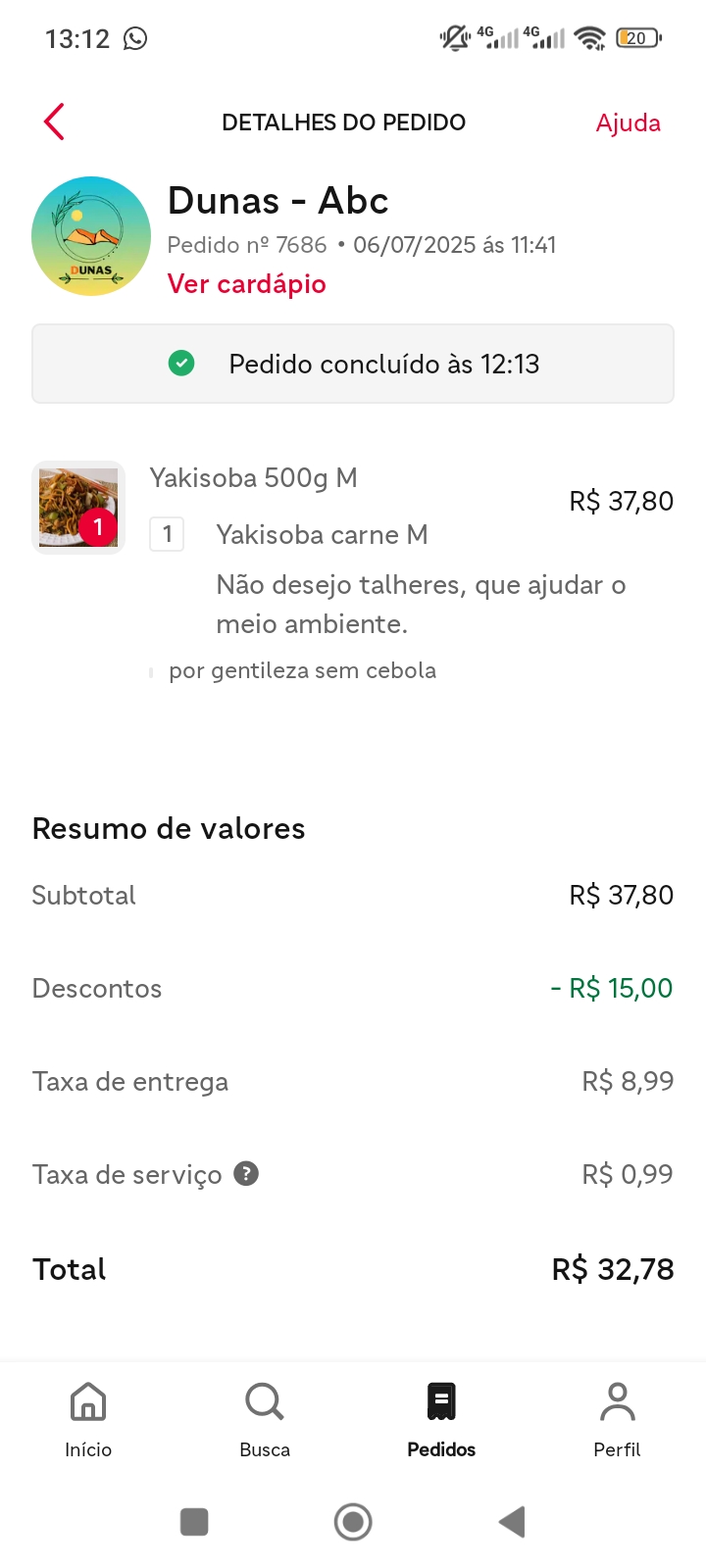
Task: Switch to the Perfil tab
Action: click(617, 1419)
